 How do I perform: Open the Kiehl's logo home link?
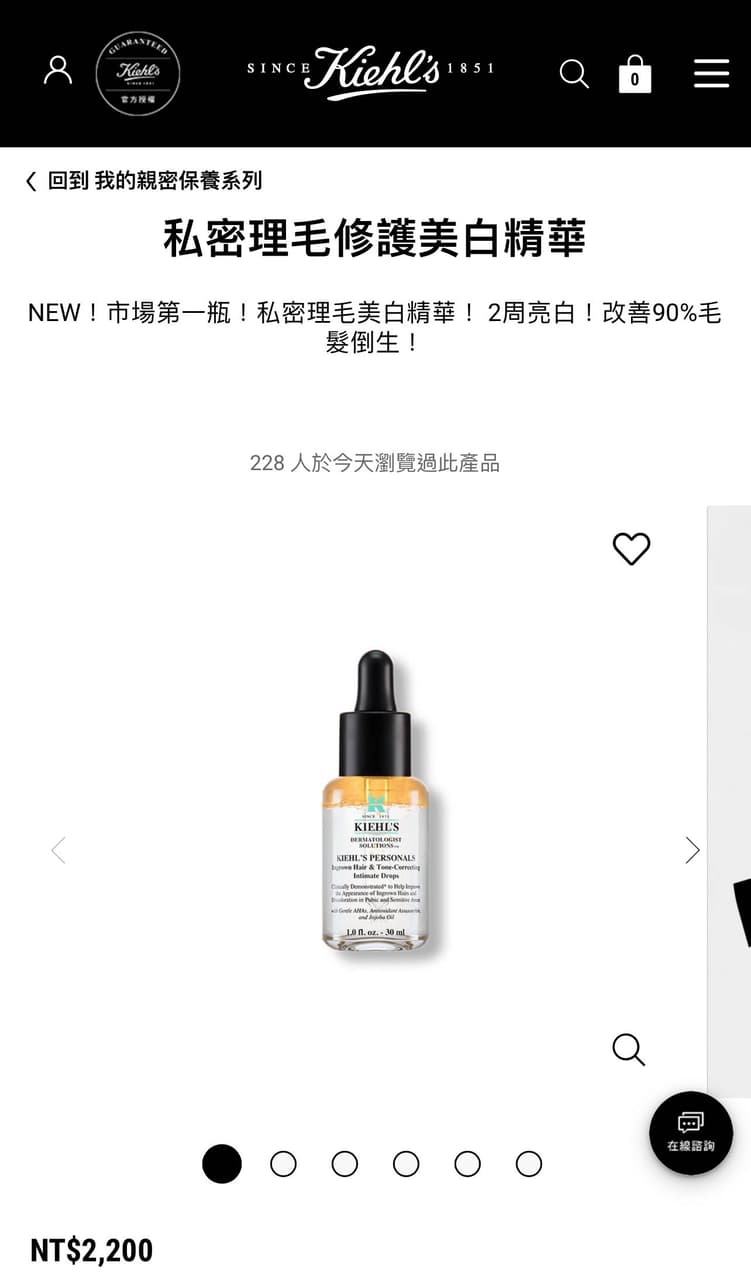[371, 71]
